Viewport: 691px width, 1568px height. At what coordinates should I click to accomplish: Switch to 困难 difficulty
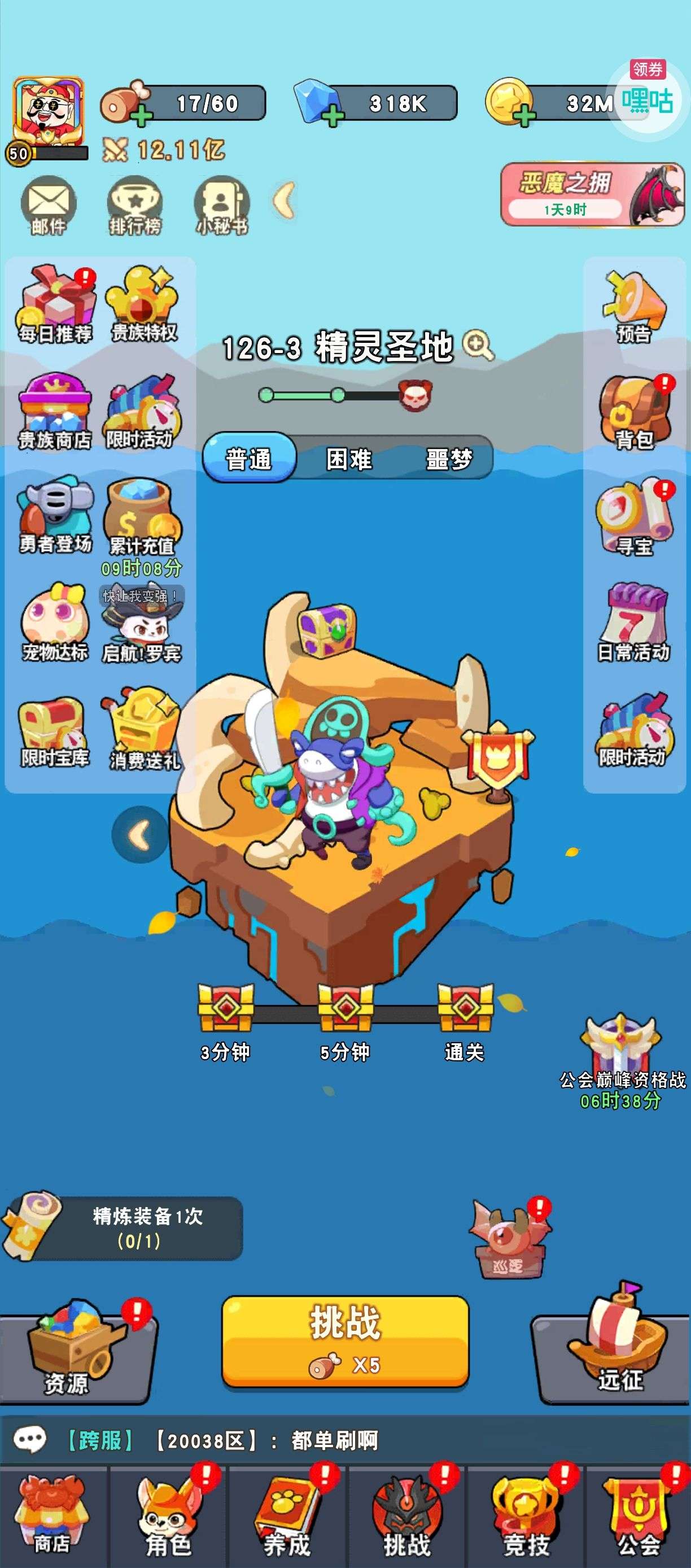point(348,458)
